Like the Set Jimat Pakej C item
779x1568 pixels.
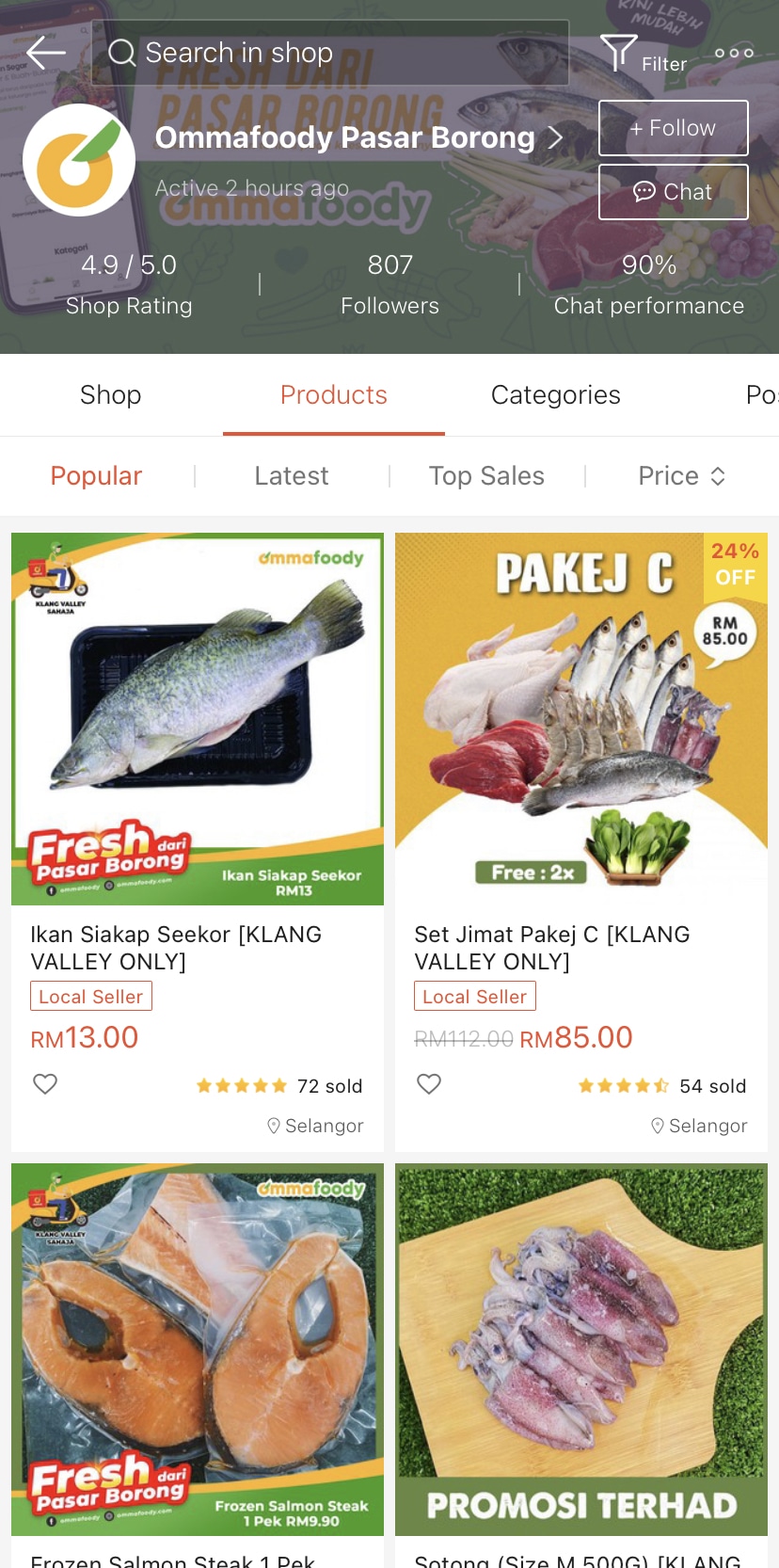[x=429, y=1084]
